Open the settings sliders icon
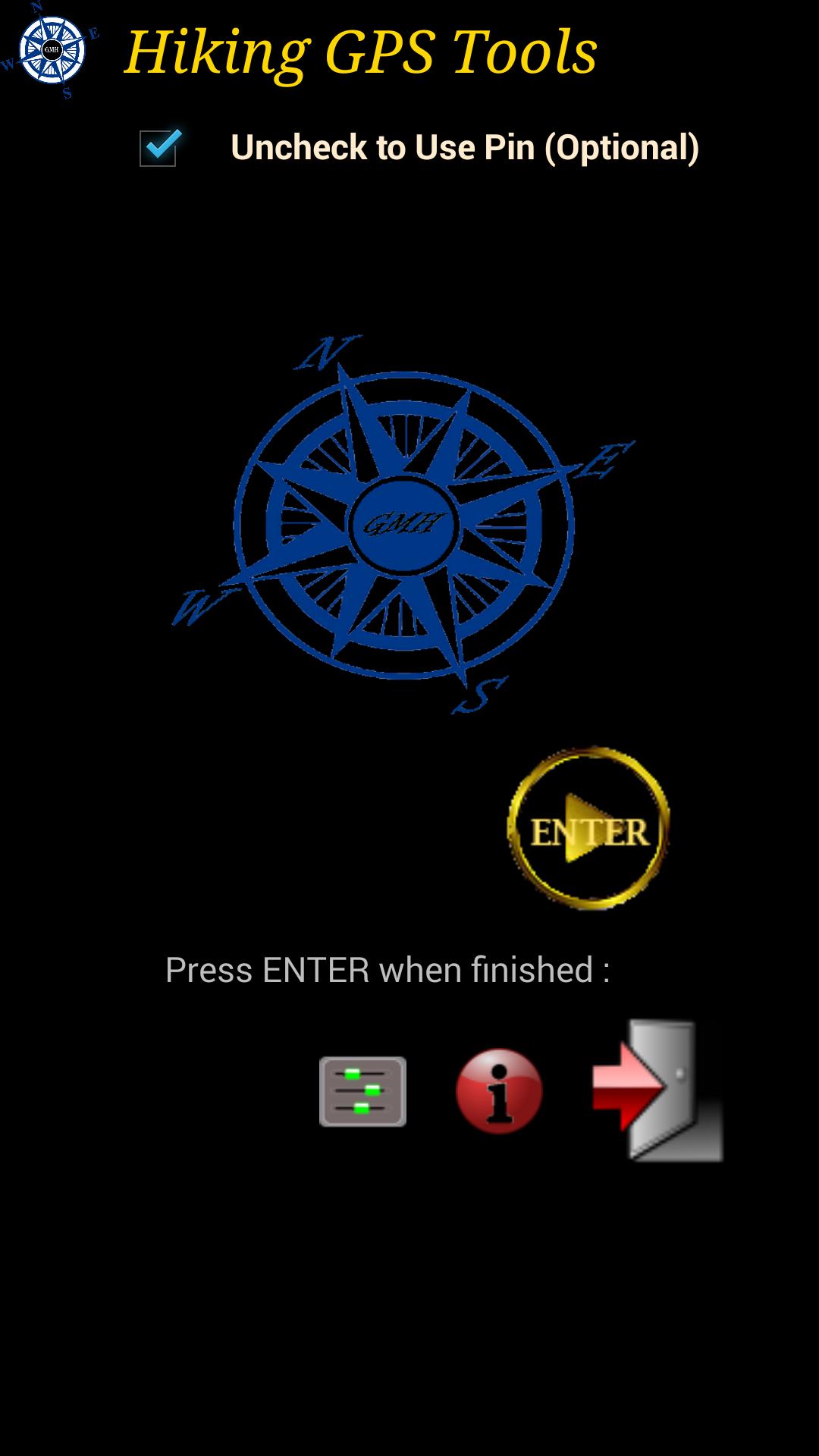 362,1091
